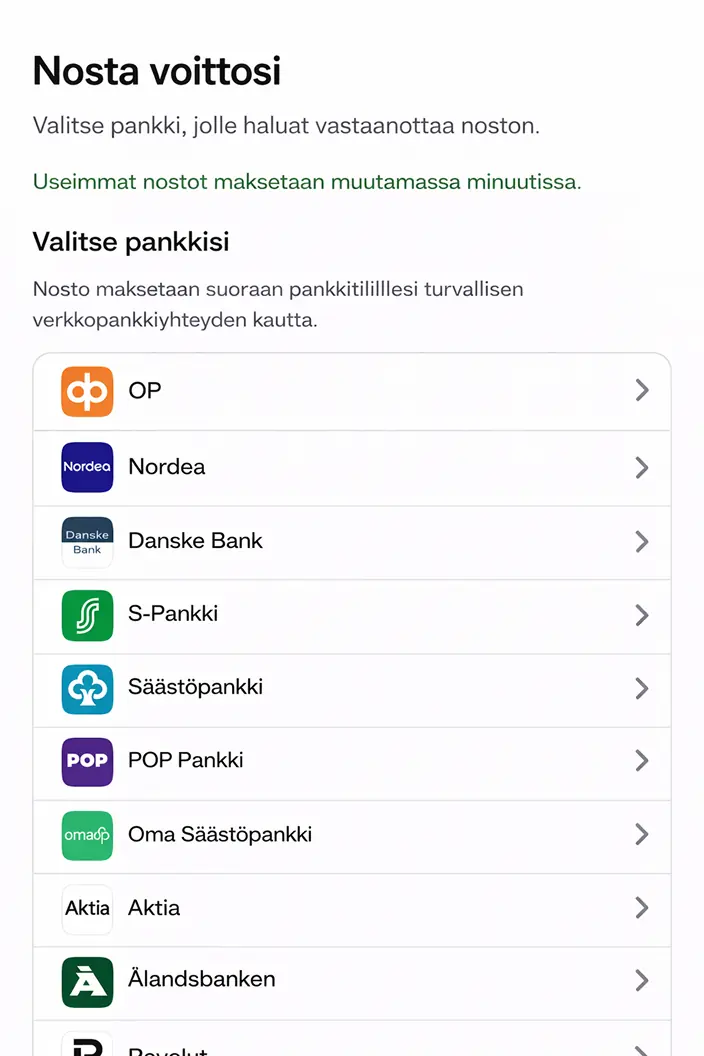Pick S-Pankki from the bank list
Screen dimensions: 704x1056
pos(351,615)
